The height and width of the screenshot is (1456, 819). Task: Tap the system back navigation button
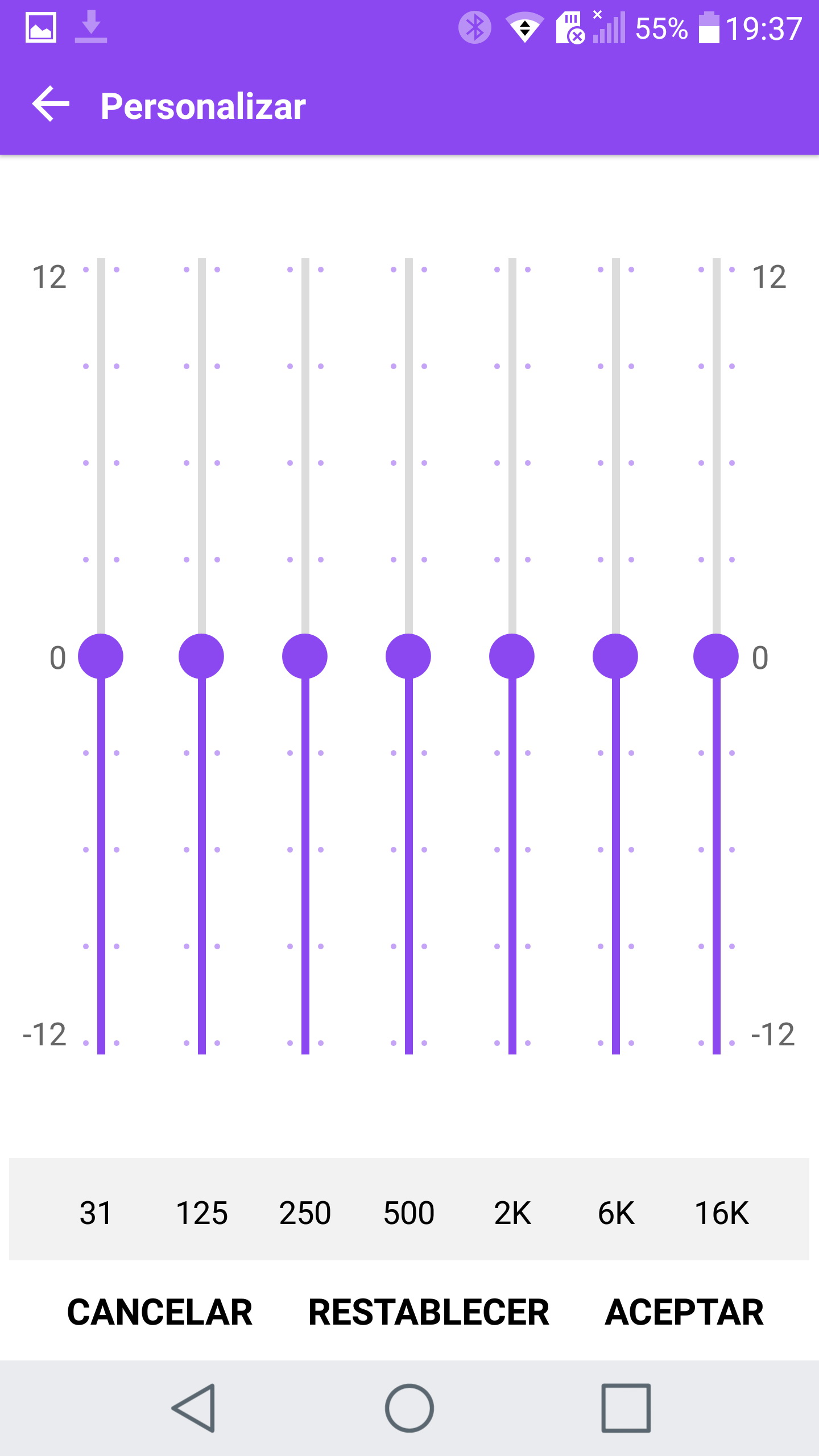coord(194,1408)
